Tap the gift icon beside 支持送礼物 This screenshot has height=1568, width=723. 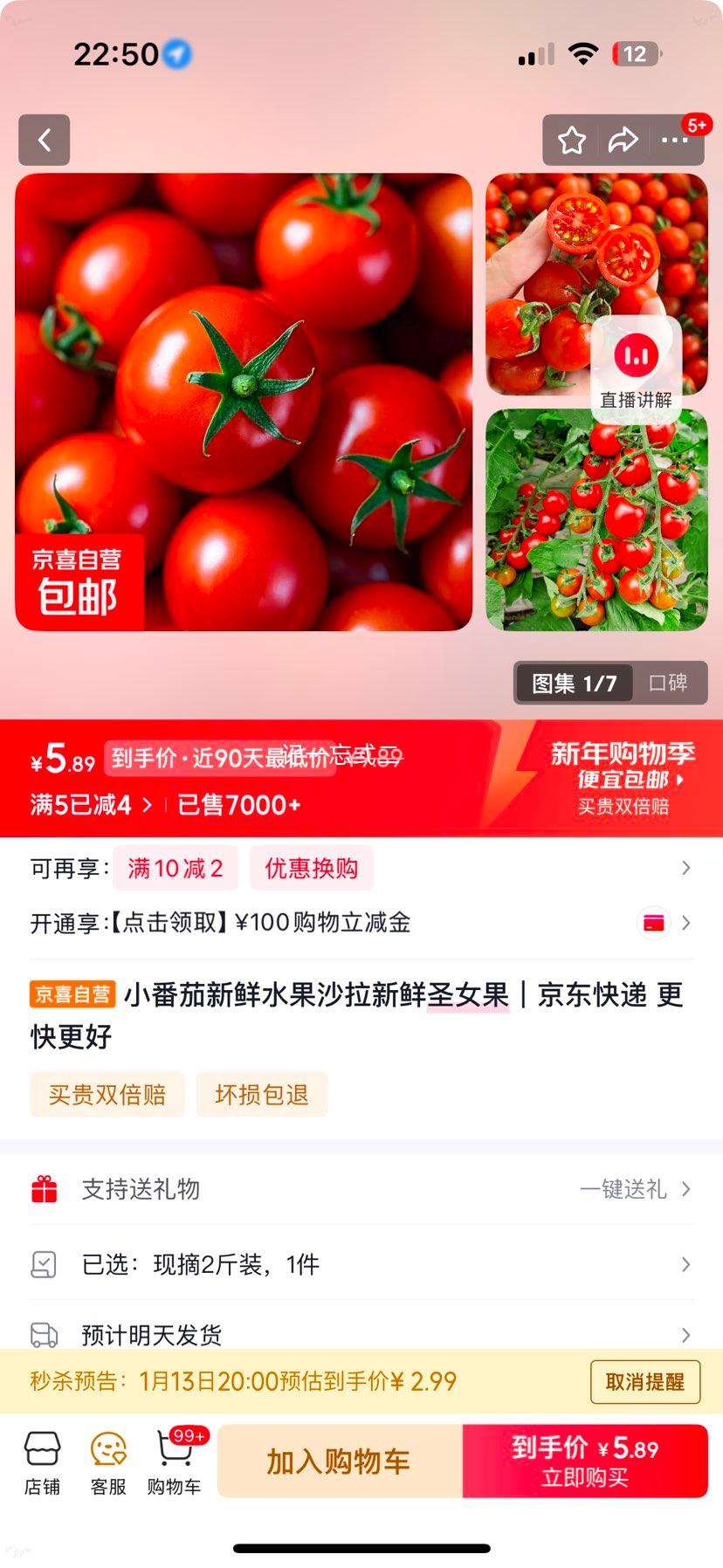(x=45, y=1188)
